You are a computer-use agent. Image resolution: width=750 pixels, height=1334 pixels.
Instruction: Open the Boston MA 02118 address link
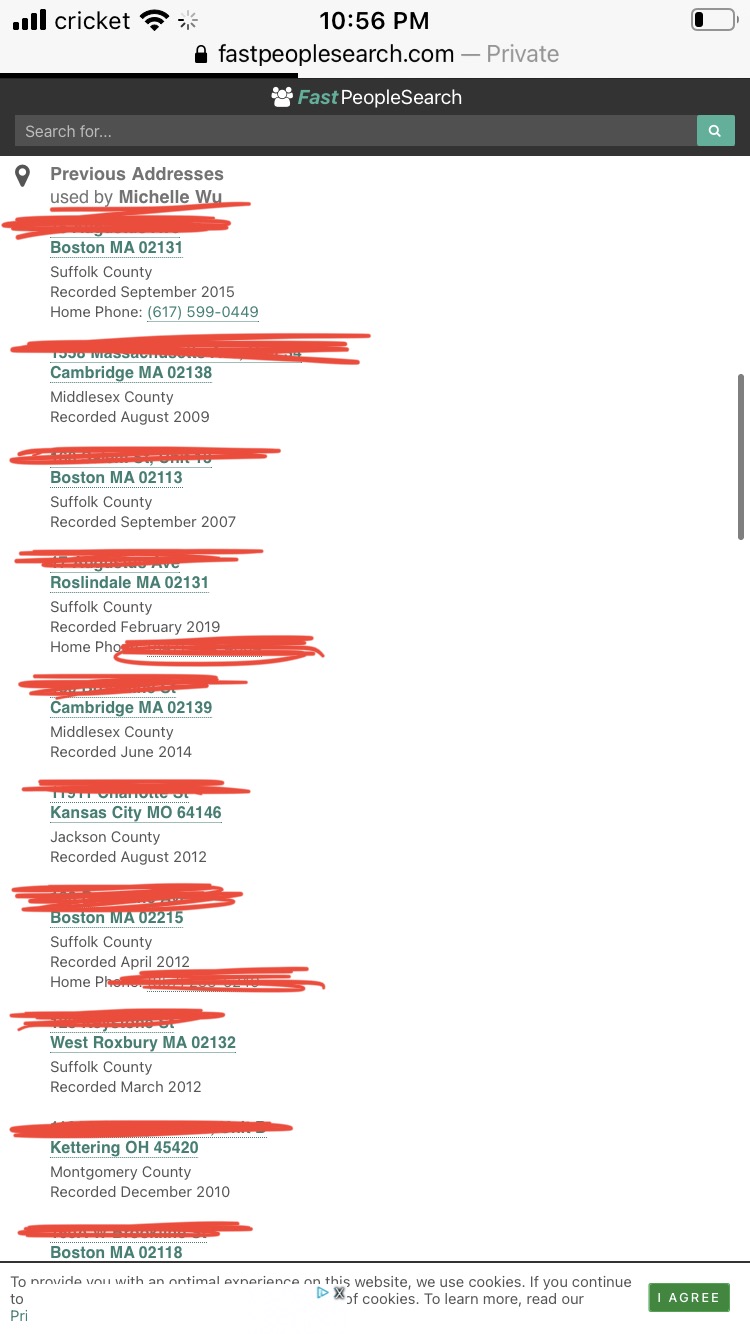point(116,1252)
